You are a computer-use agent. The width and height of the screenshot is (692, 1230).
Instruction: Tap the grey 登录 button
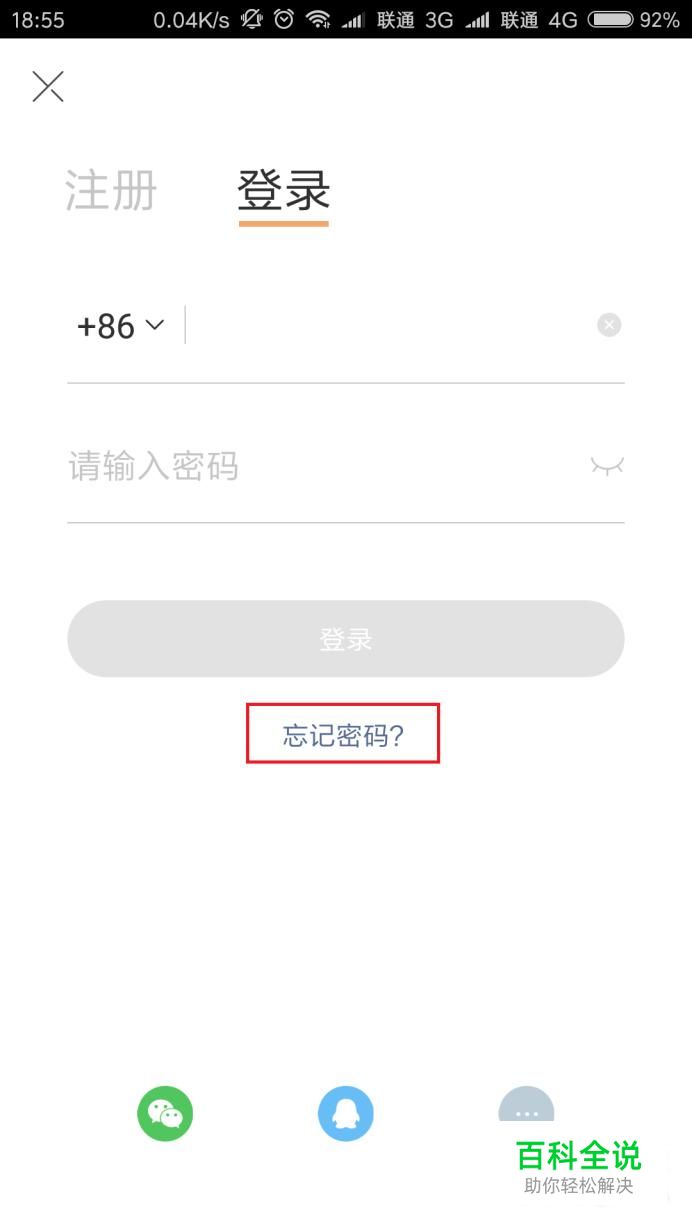[x=346, y=639]
